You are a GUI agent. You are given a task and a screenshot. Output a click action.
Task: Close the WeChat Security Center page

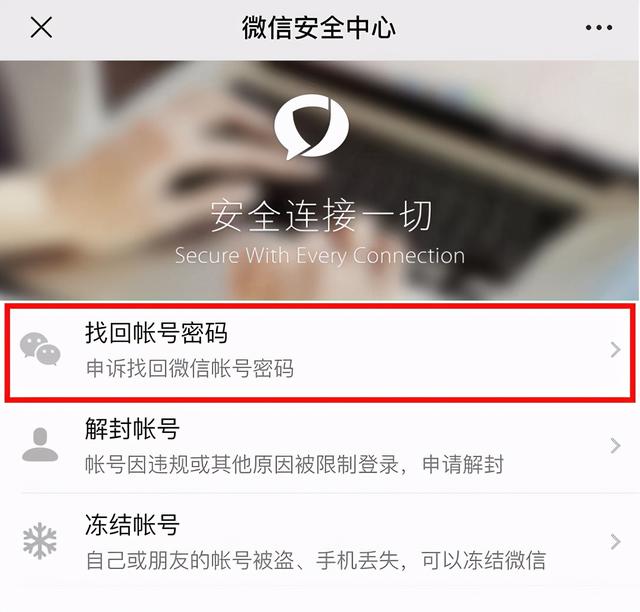(41, 27)
